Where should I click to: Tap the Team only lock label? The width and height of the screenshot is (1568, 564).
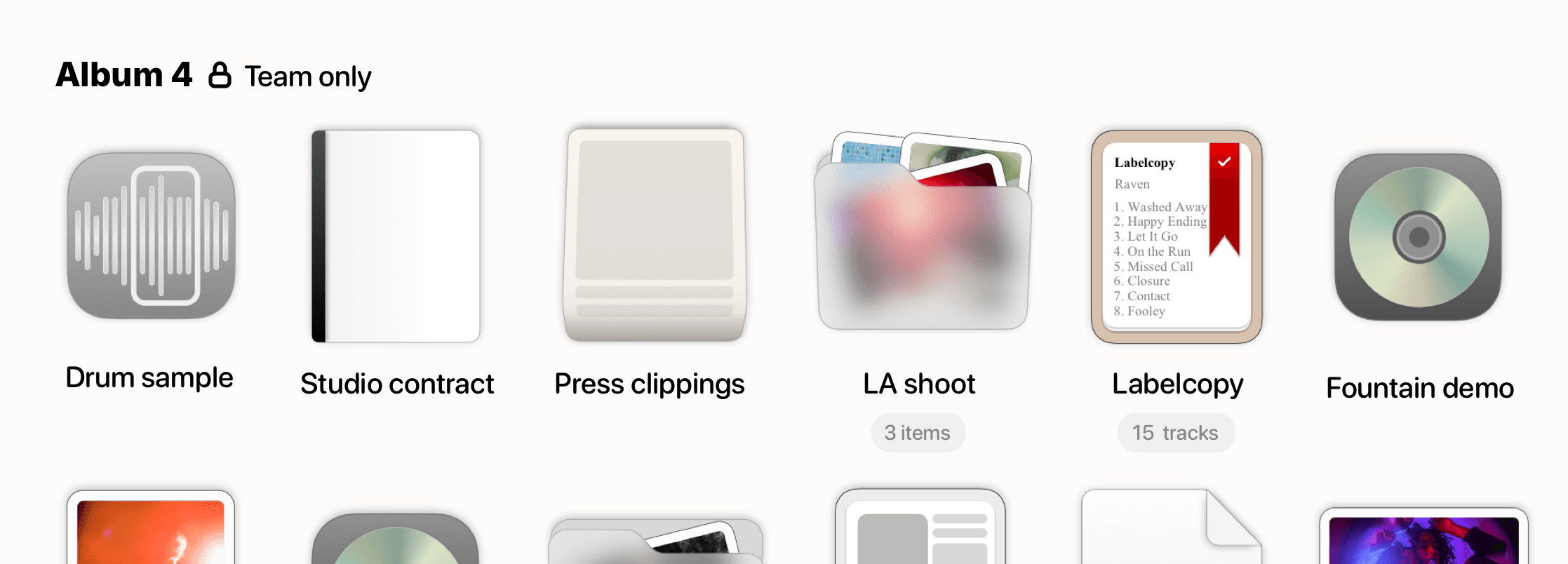pos(290,76)
